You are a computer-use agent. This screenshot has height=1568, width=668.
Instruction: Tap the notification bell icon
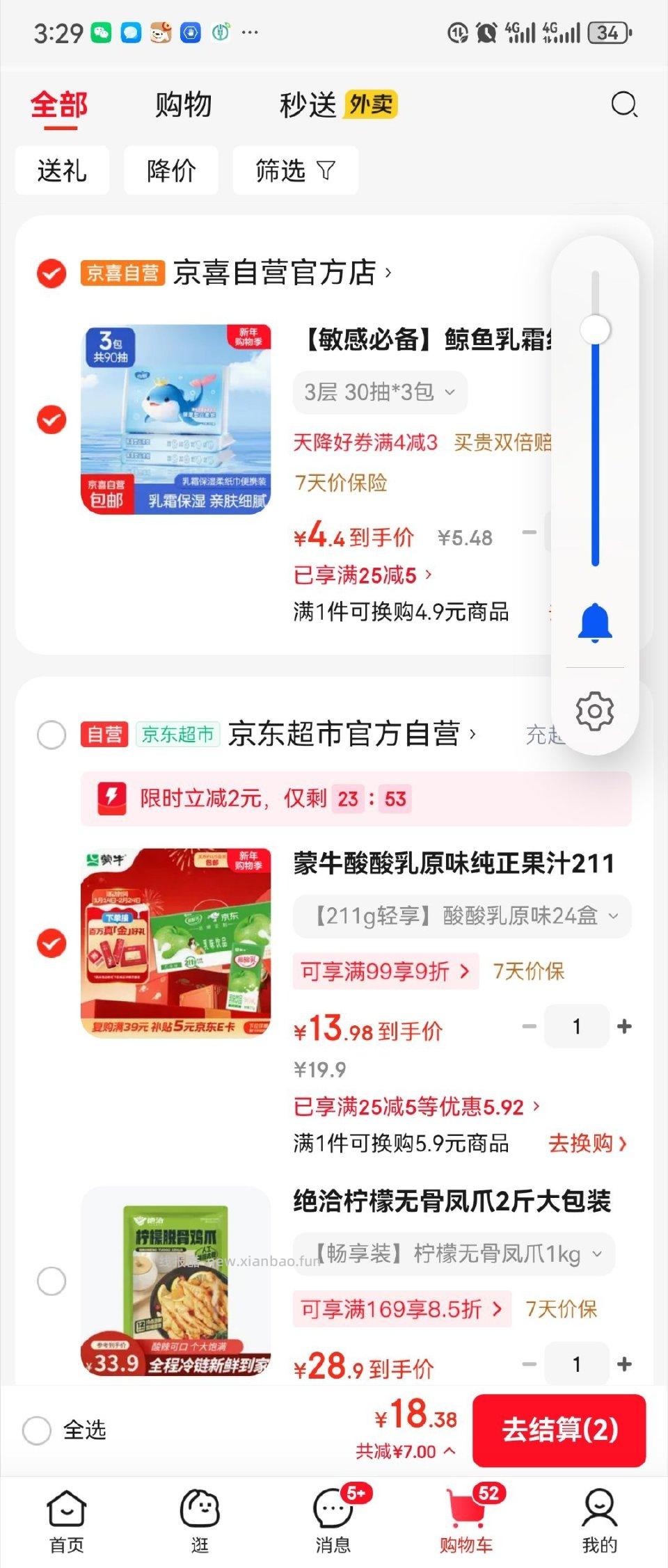point(595,624)
